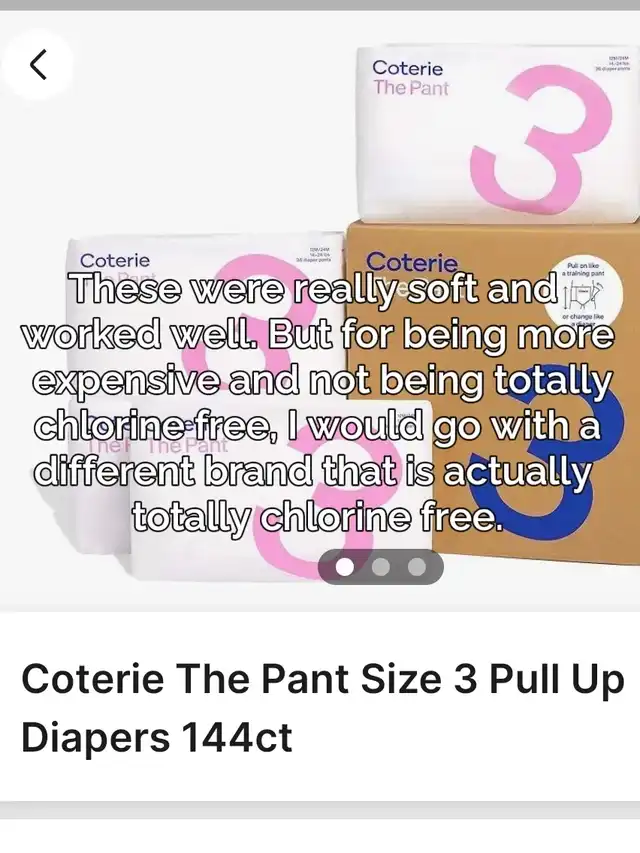Go back using the arrow icon
Viewport: 640px width, 853px height.
pyautogui.click(x=38, y=66)
